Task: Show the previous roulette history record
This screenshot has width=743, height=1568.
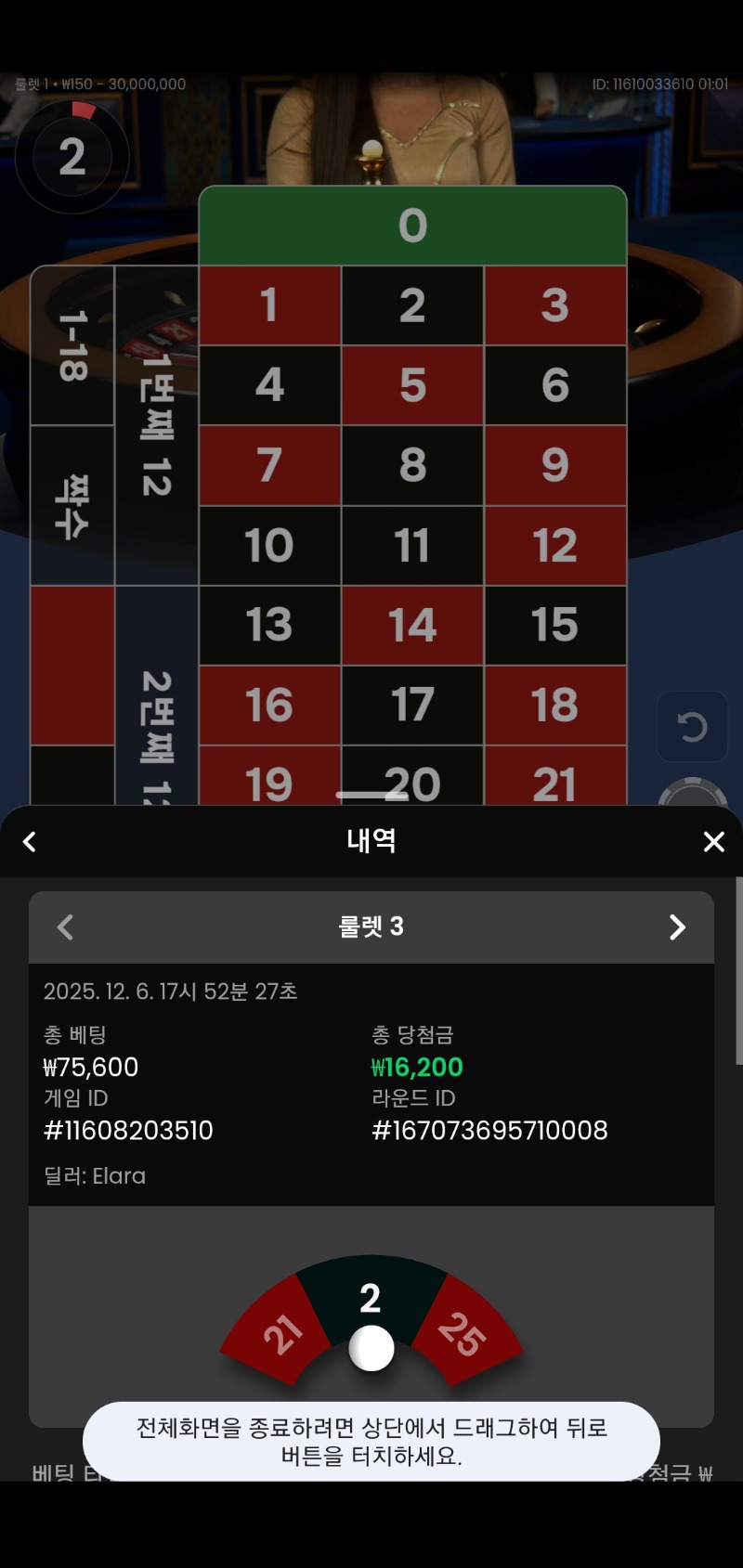Action: (65, 927)
